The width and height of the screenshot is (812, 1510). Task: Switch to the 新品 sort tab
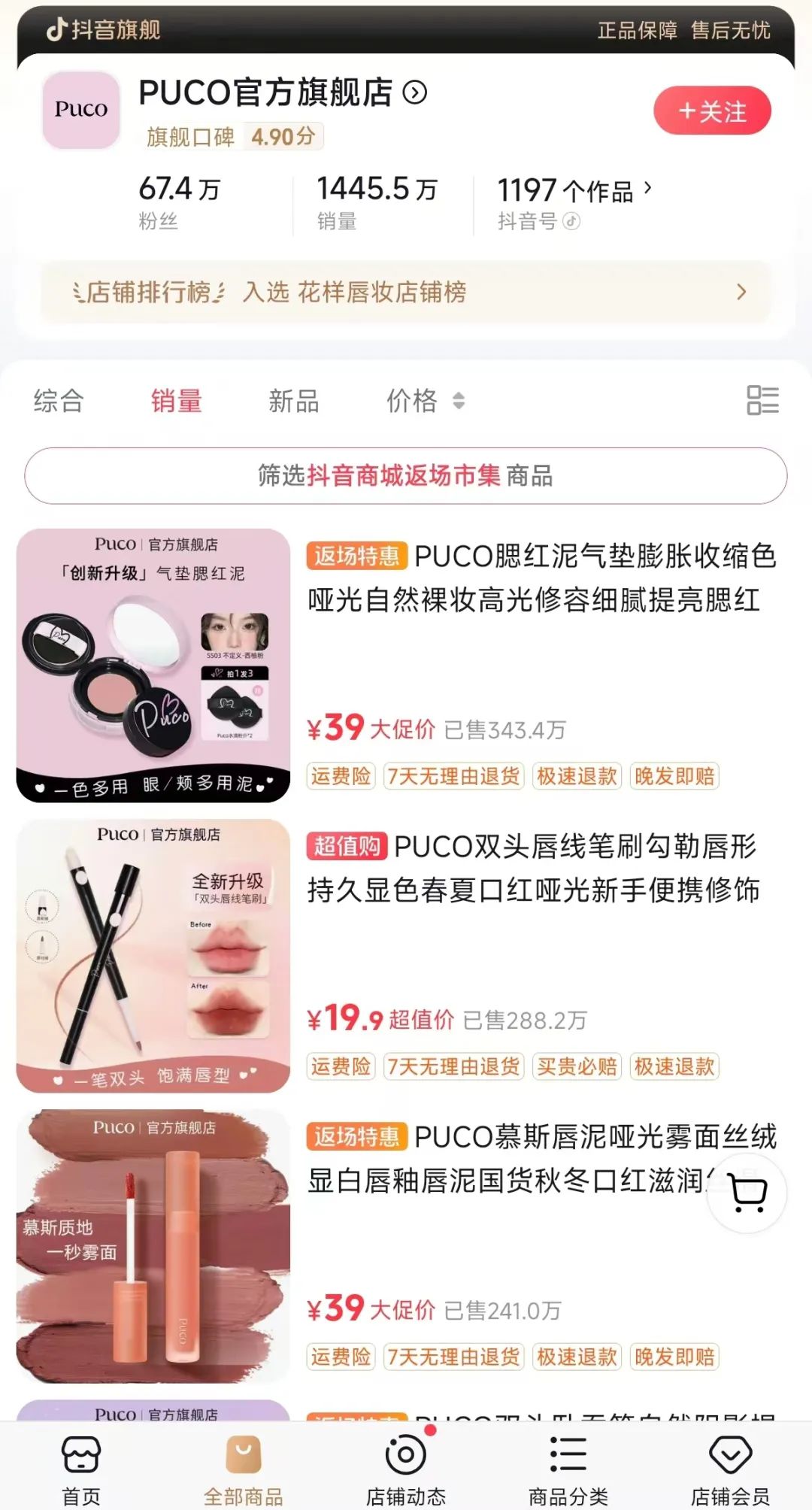click(294, 401)
